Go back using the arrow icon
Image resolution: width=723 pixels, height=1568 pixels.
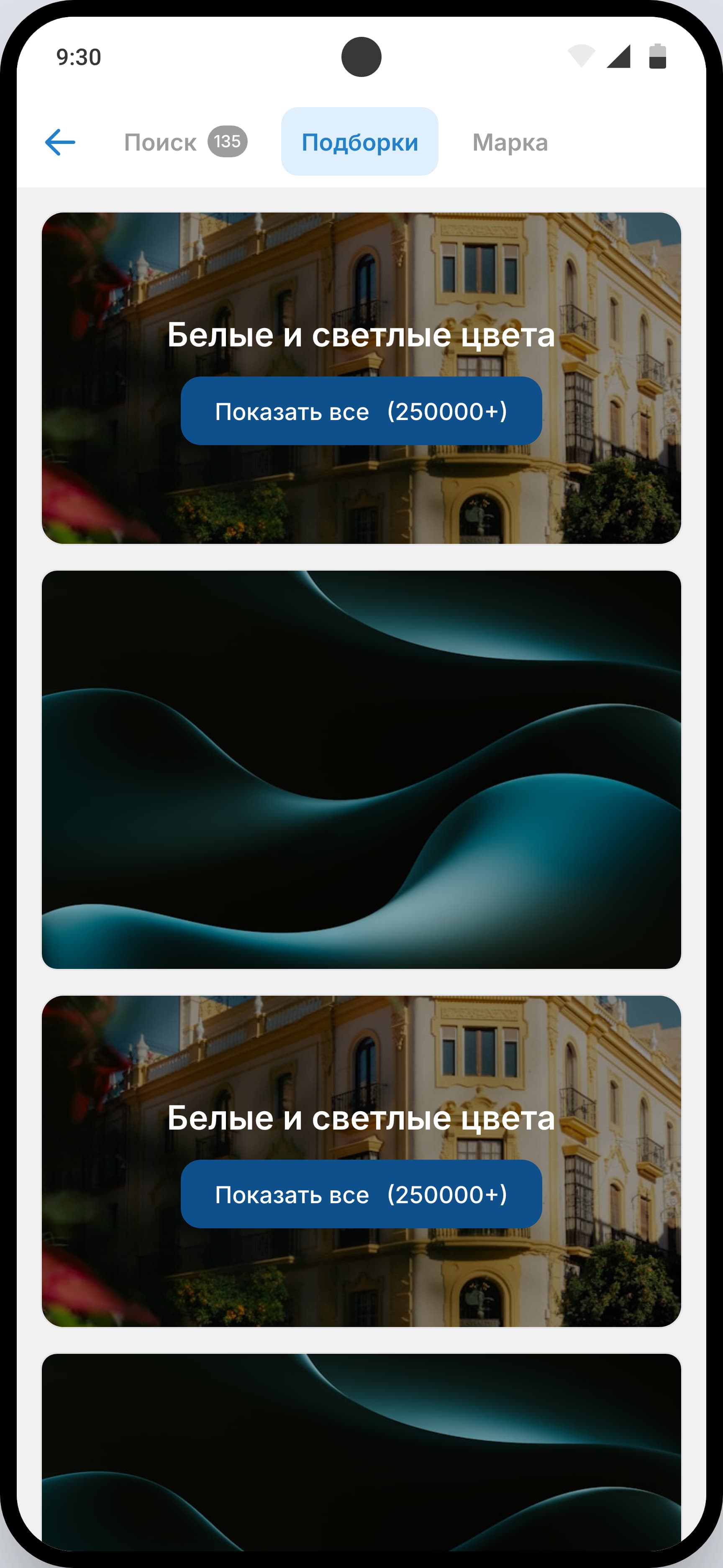60,142
